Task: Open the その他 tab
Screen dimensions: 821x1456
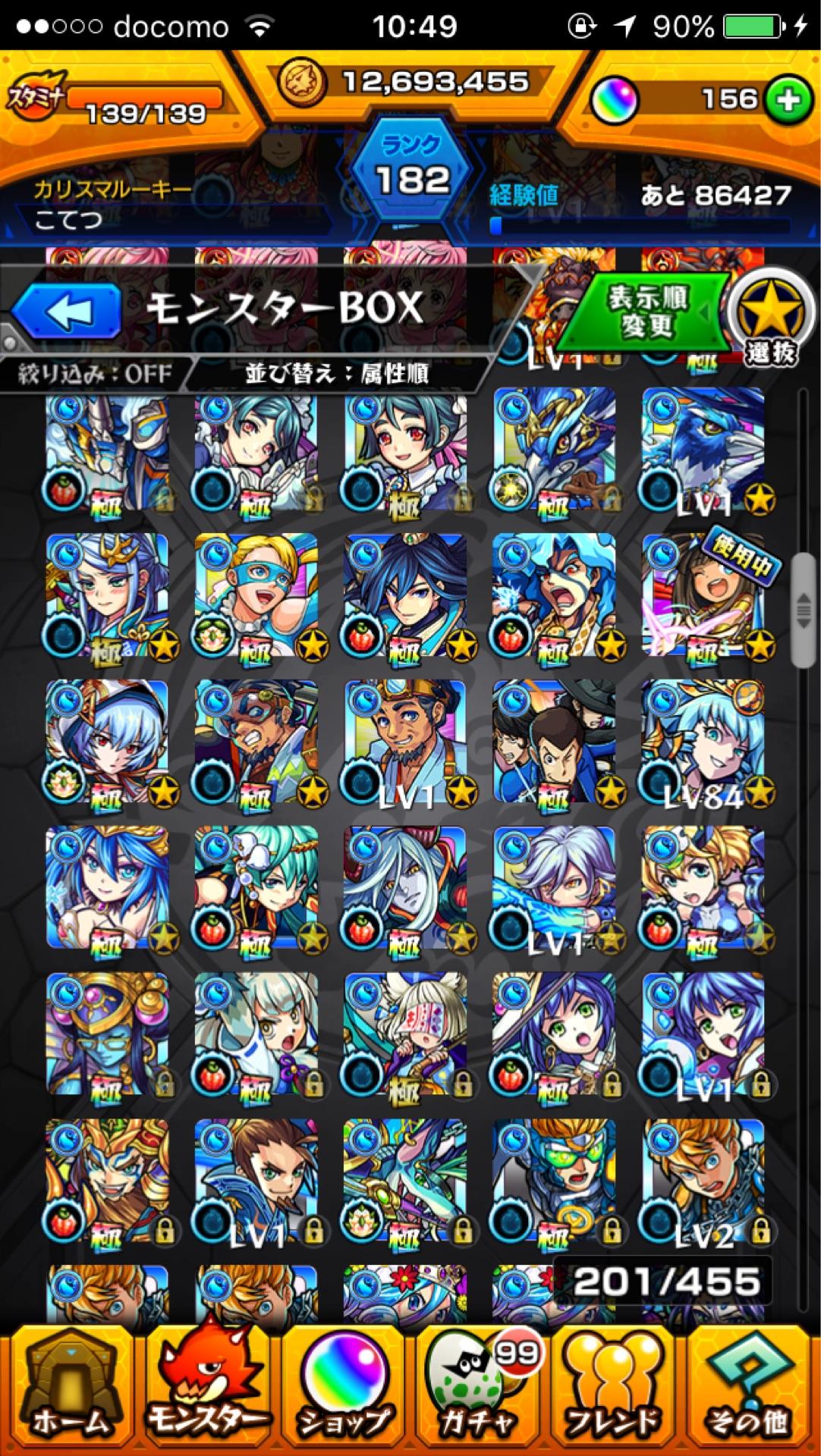Action: point(748,1390)
